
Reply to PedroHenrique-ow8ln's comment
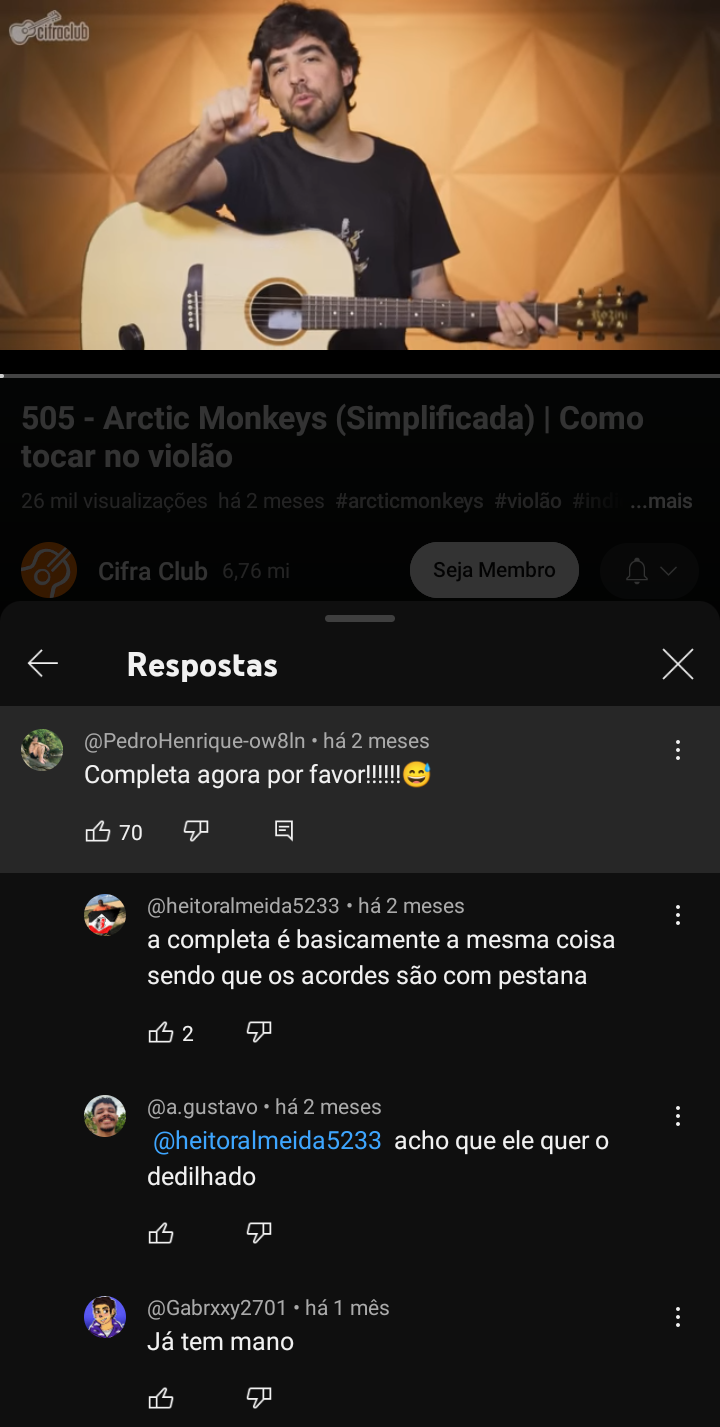[284, 831]
